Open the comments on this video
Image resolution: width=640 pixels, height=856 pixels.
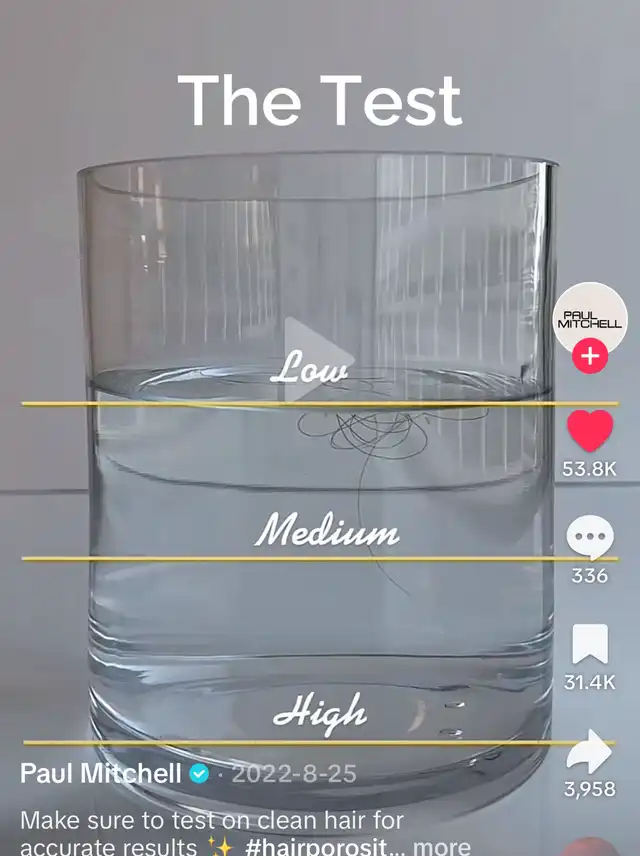590,538
